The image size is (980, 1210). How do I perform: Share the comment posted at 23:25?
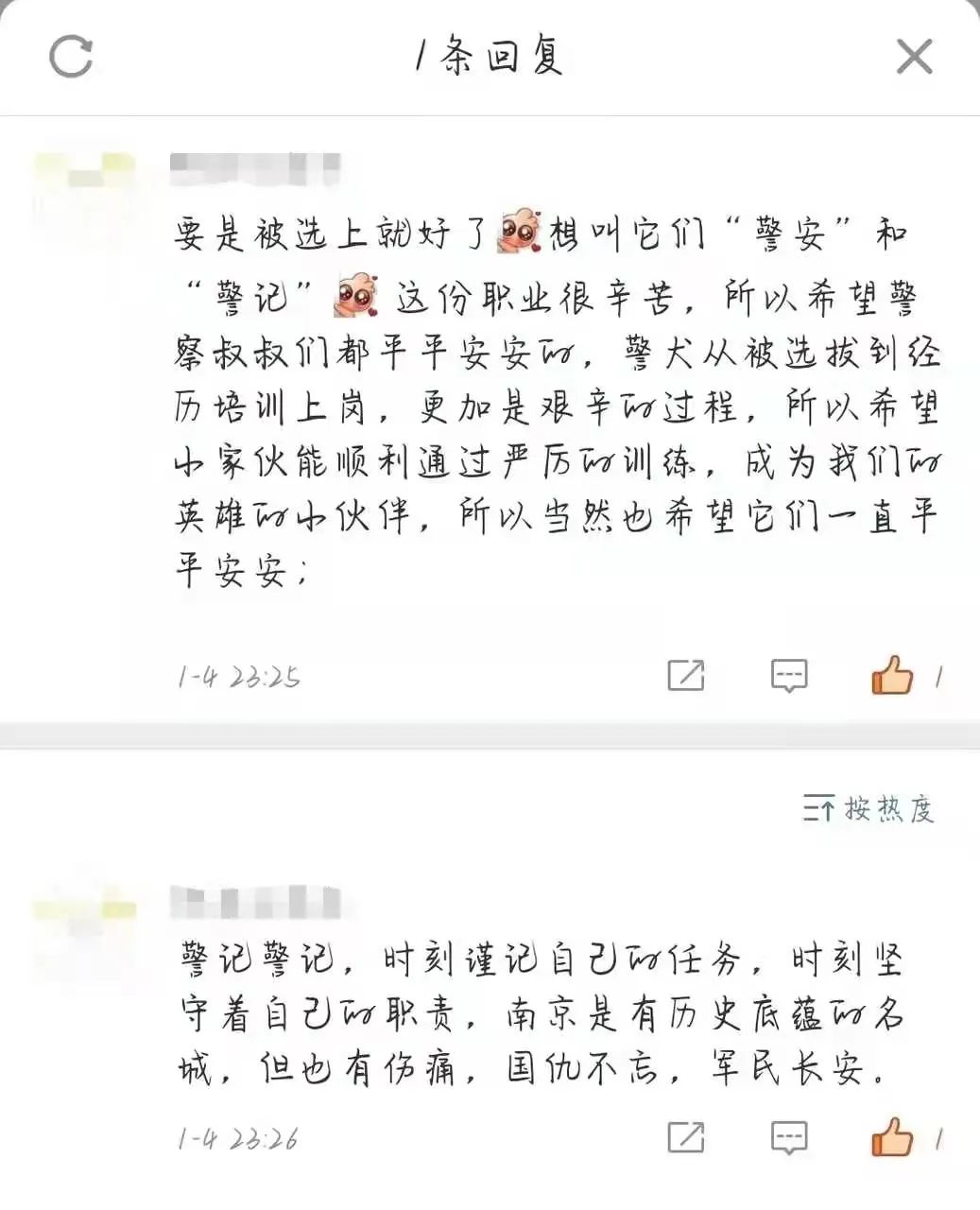click(686, 675)
